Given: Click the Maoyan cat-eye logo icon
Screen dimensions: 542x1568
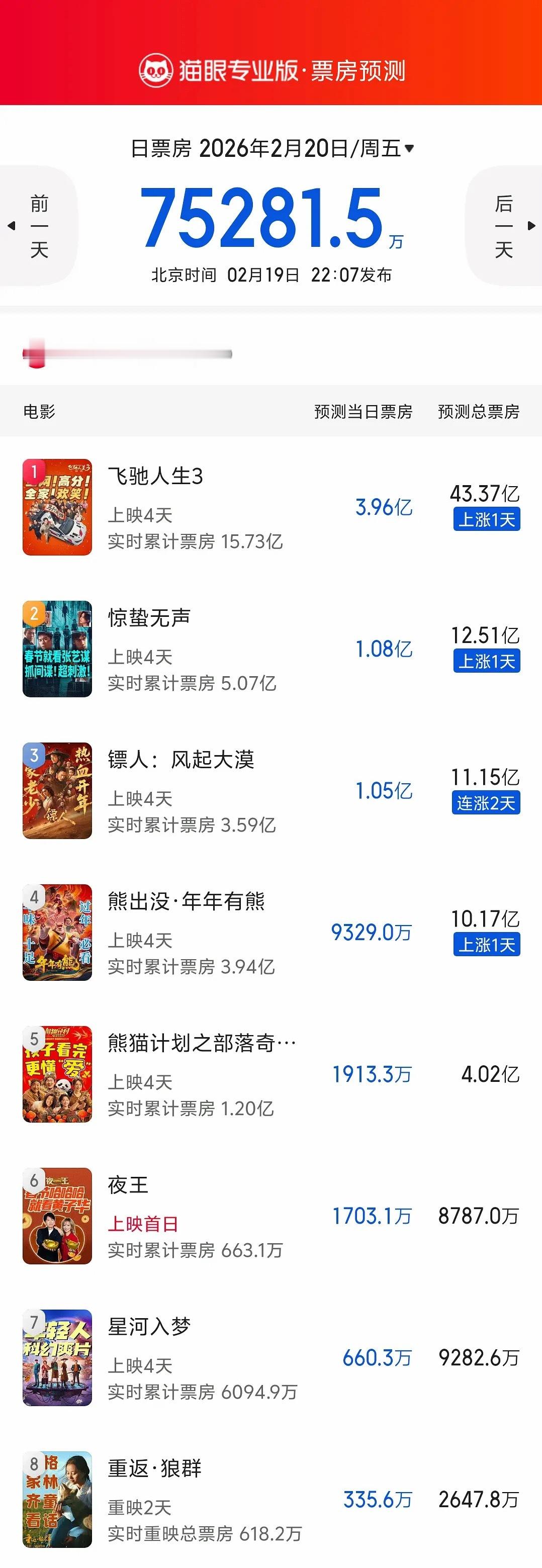Looking at the screenshot, I should pos(157,69).
